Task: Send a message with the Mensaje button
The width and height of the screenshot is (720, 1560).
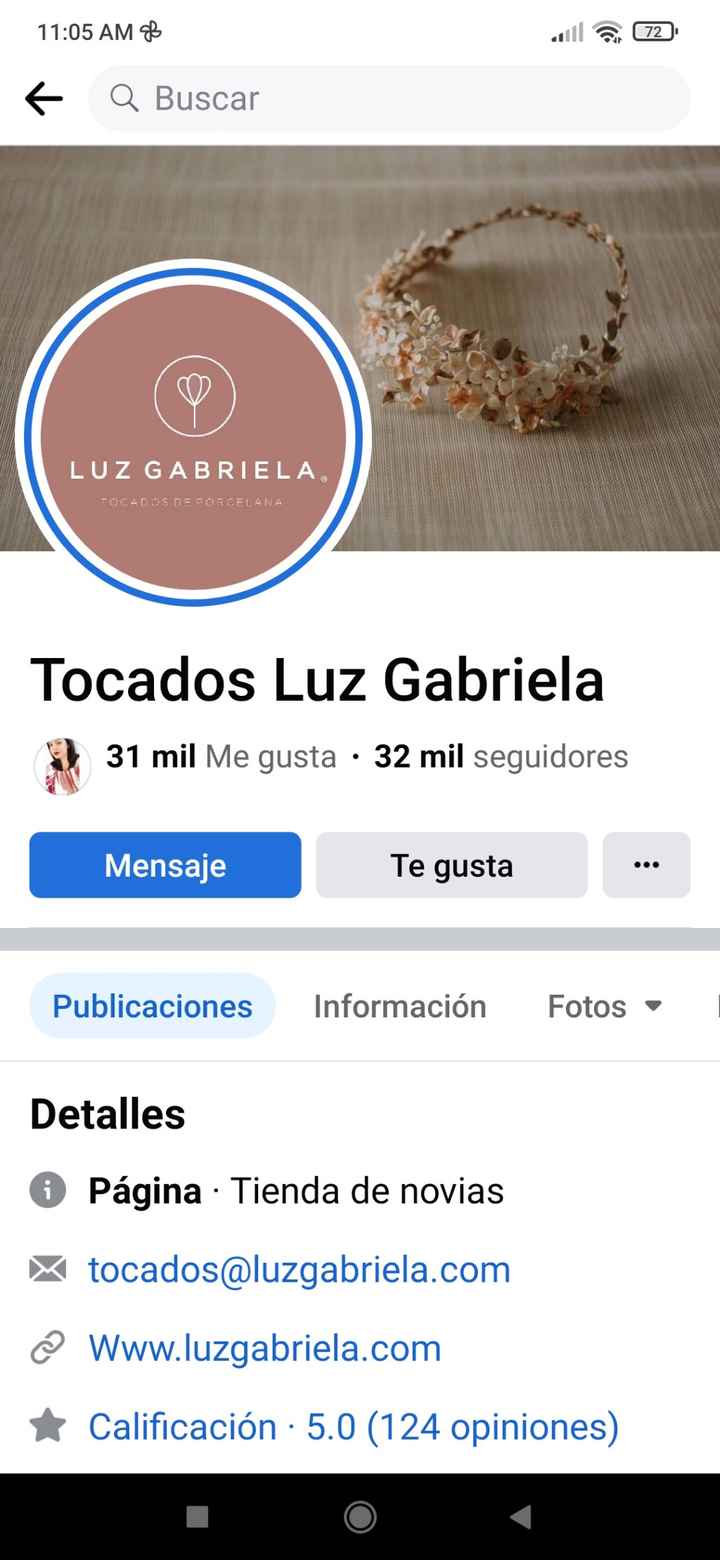Action: (x=165, y=865)
